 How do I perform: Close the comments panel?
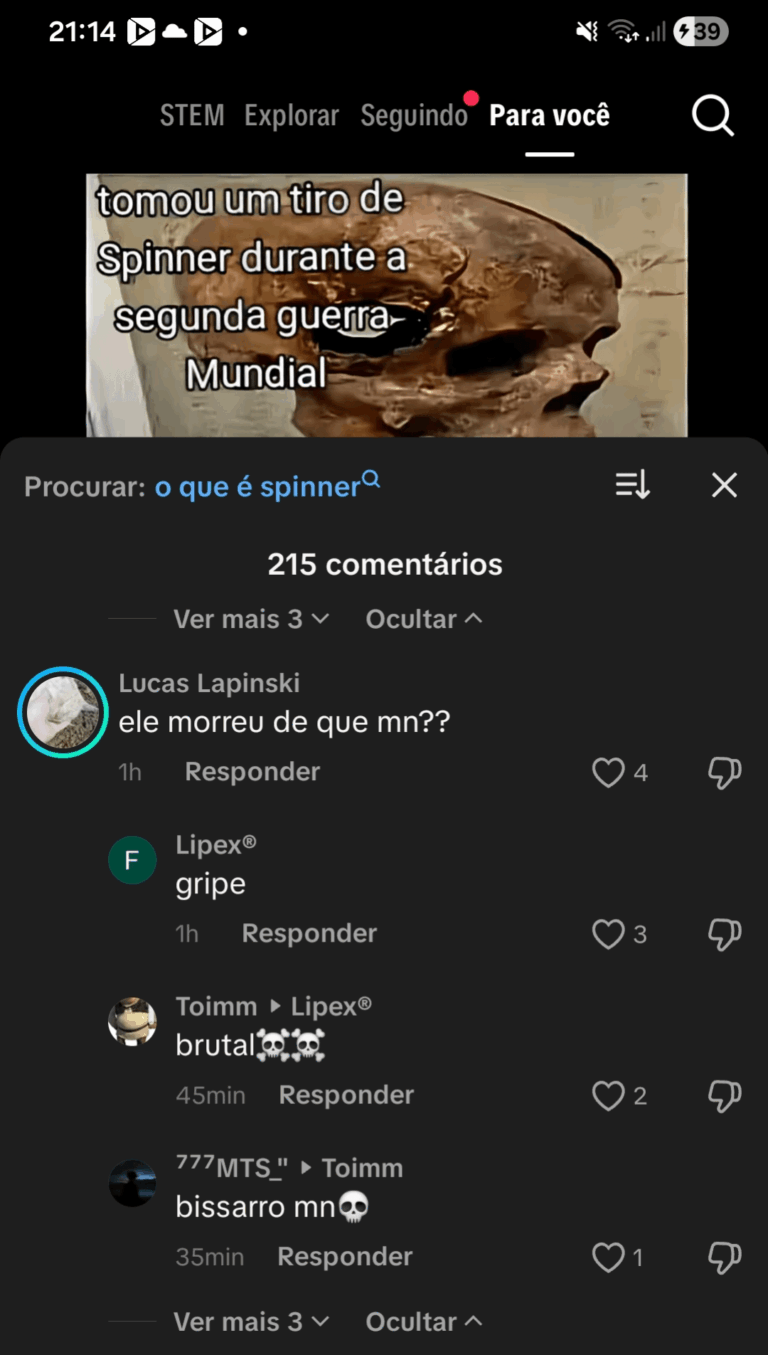click(x=724, y=486)
